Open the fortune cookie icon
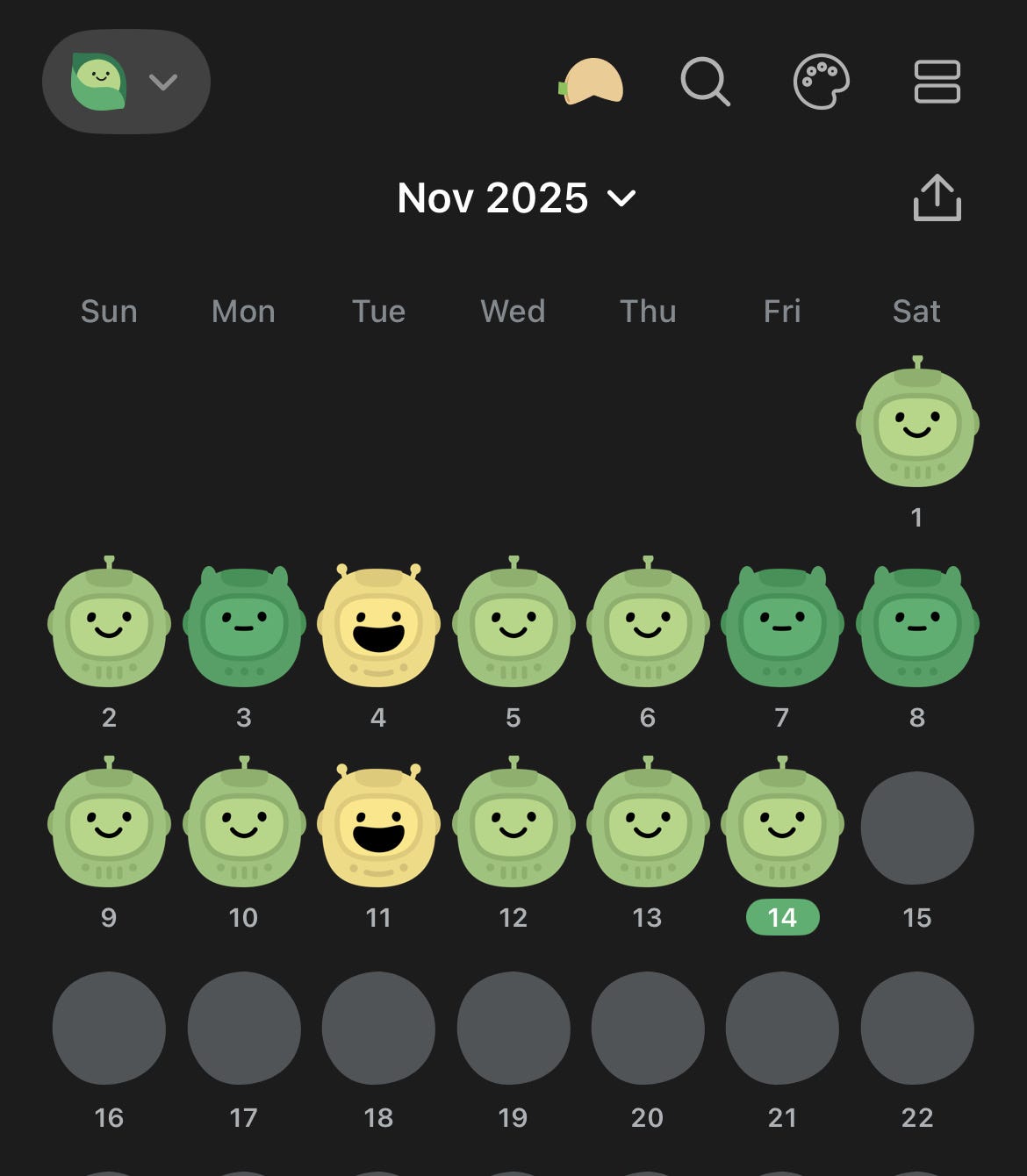 click(592, 82)
